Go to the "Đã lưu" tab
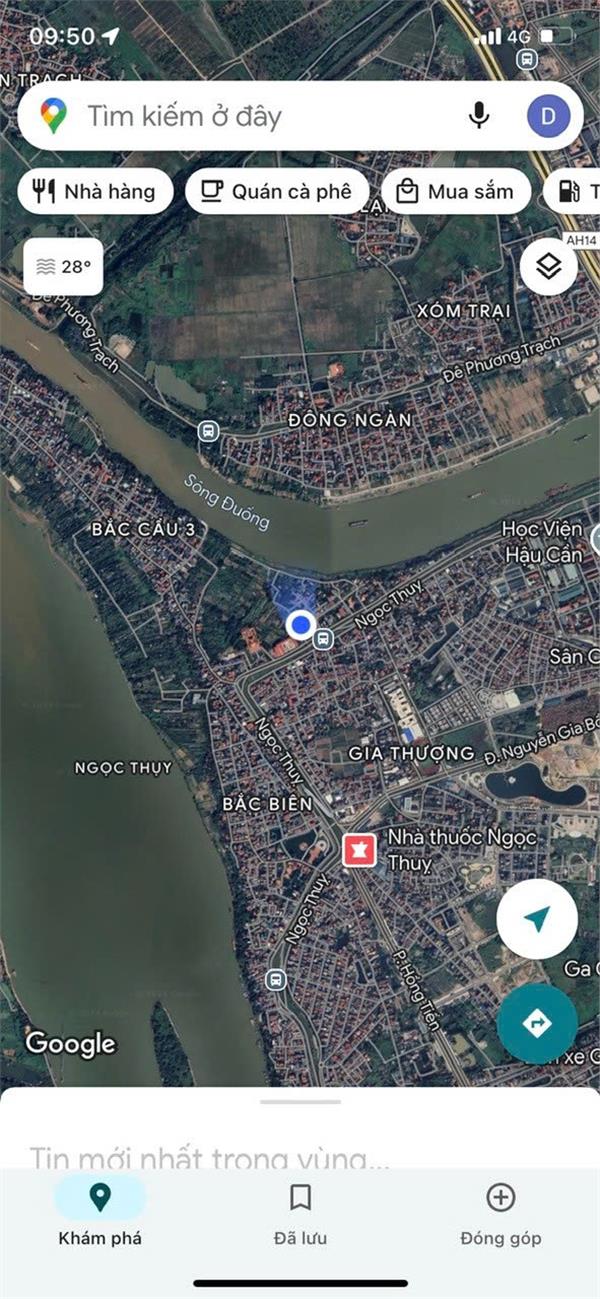This screenshot has height=1299, width=600. (300, 1211)
